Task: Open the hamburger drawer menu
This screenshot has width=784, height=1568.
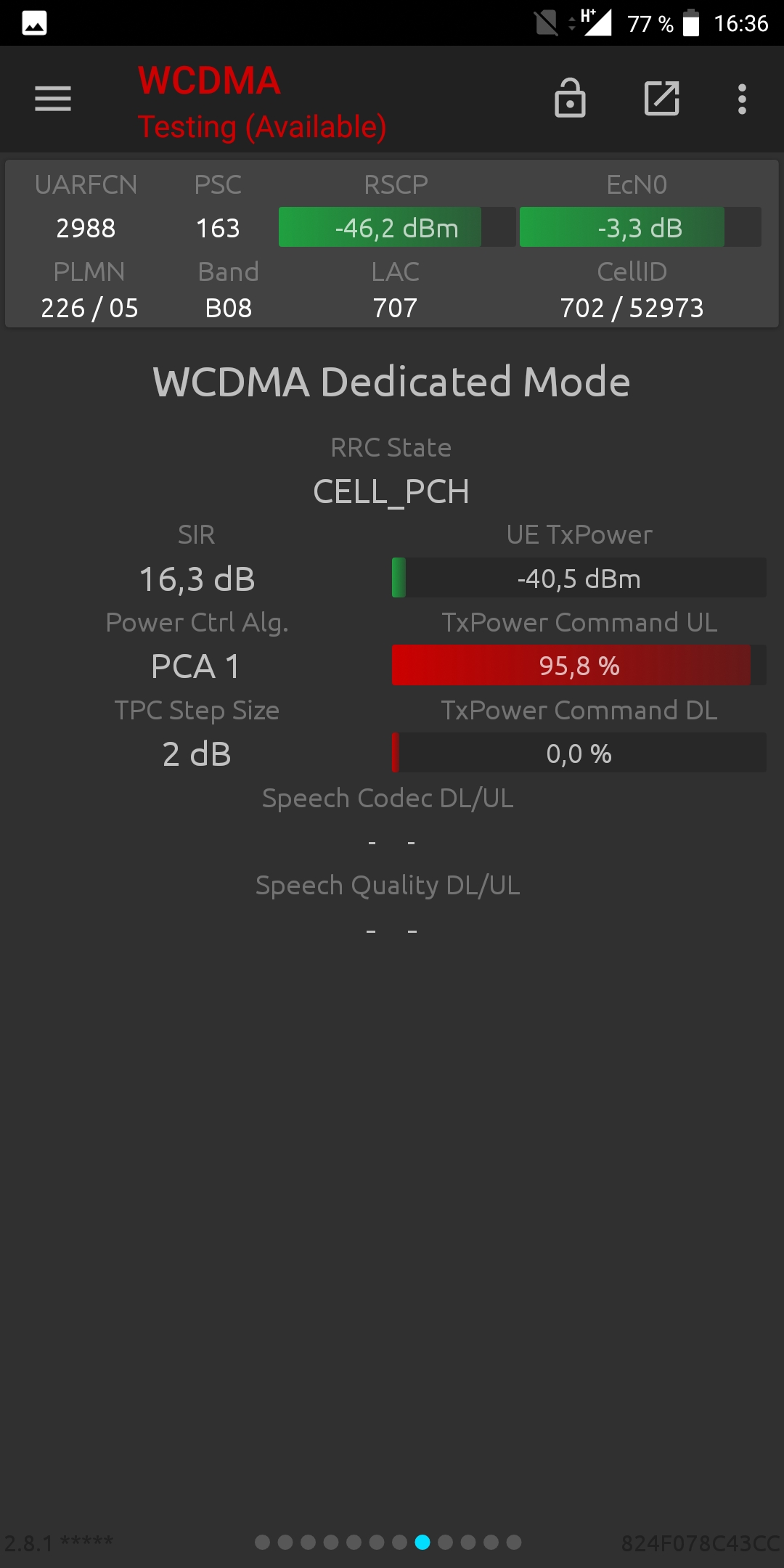Action: pyautogui.click(x=53, y=99)
